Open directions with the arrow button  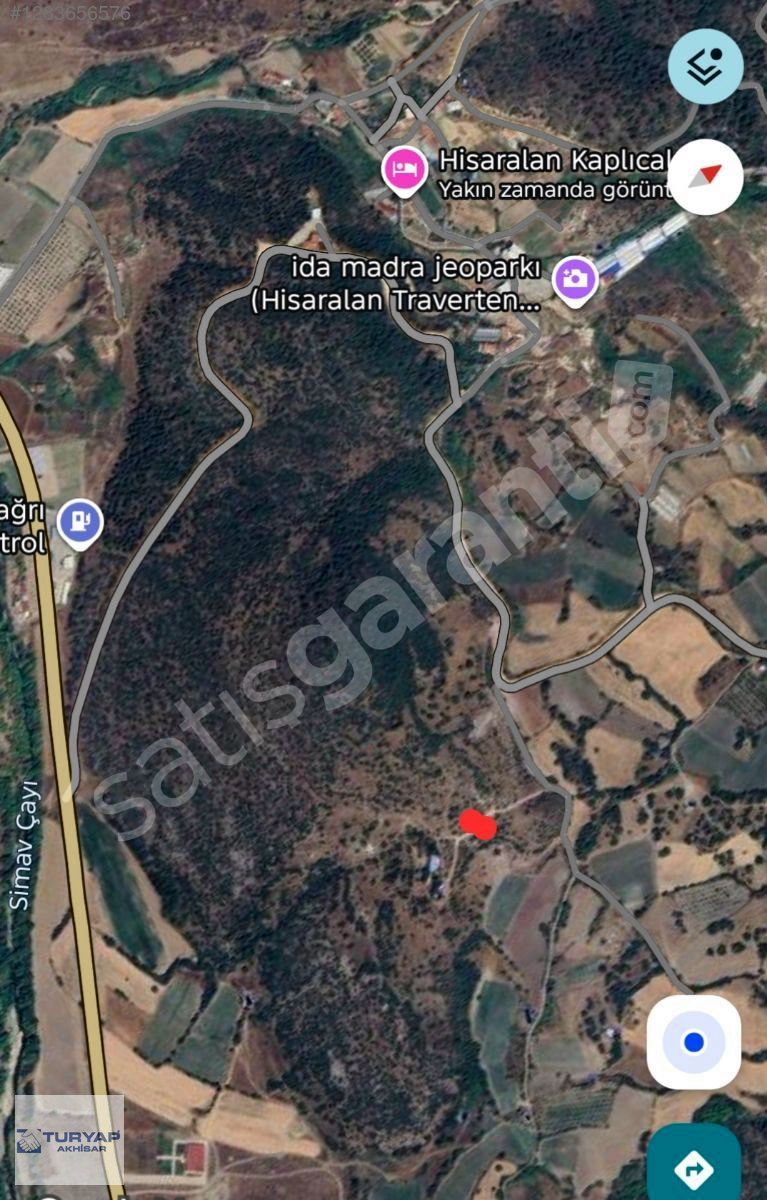693,1165
